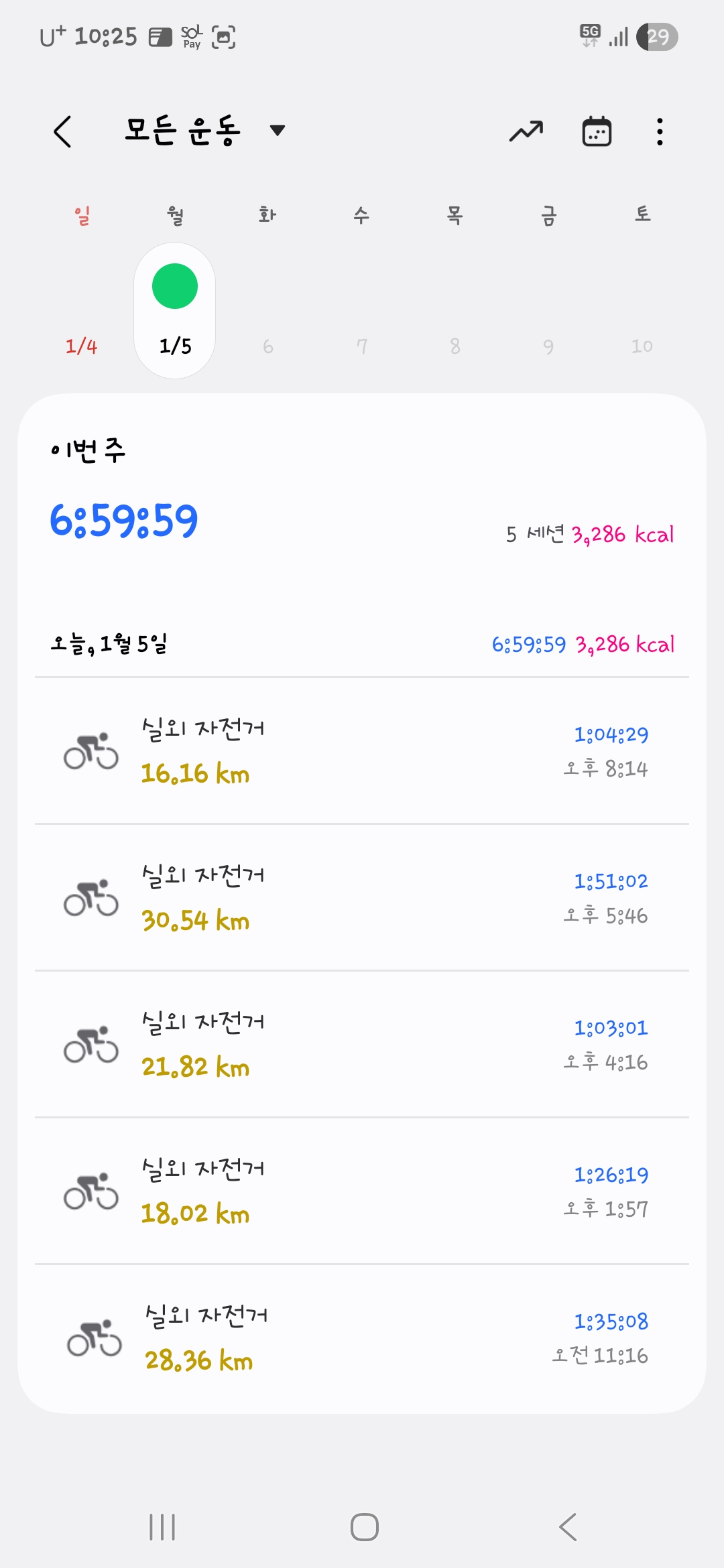Open the 21.82 km outdoor cycling session
This screenshot has height=1568, width=724.
point(362,1045)
